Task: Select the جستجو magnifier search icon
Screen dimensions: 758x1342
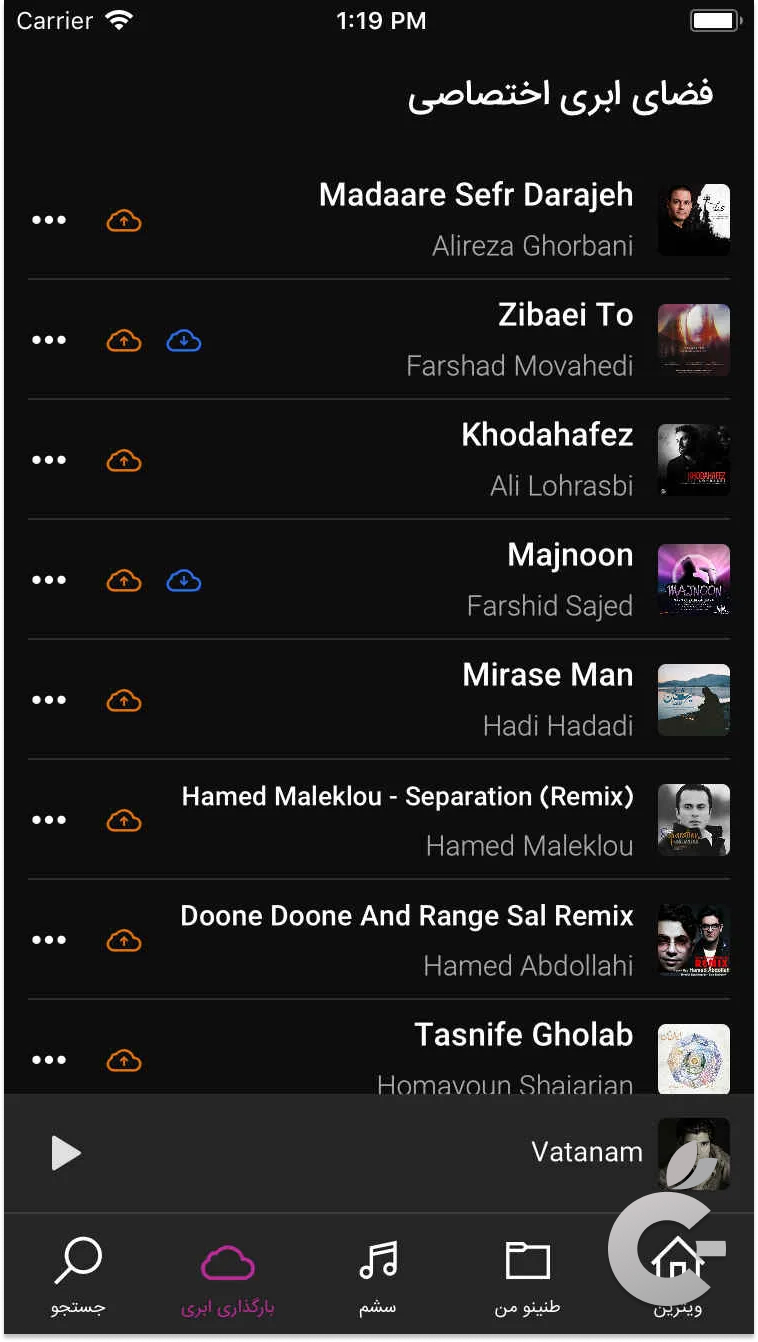Action: (77, 1262)
